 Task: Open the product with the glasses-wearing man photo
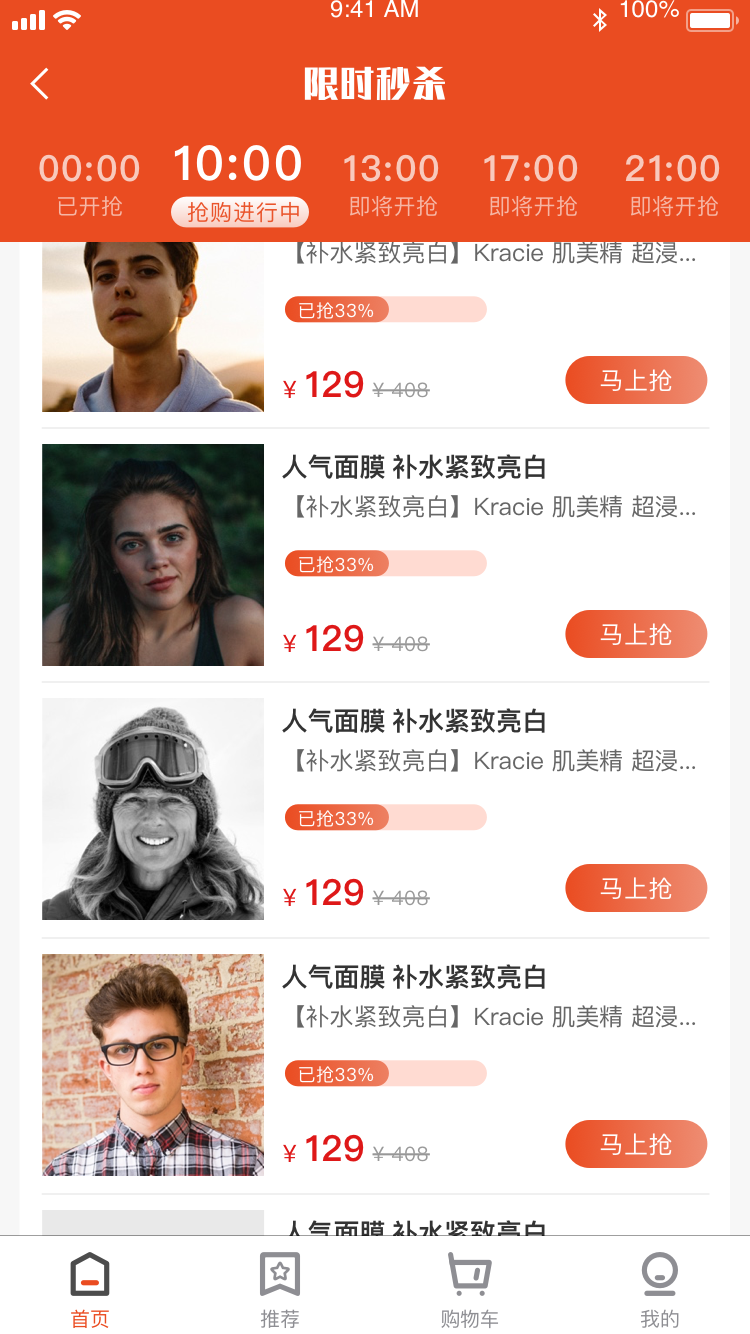click(153, 1065)
